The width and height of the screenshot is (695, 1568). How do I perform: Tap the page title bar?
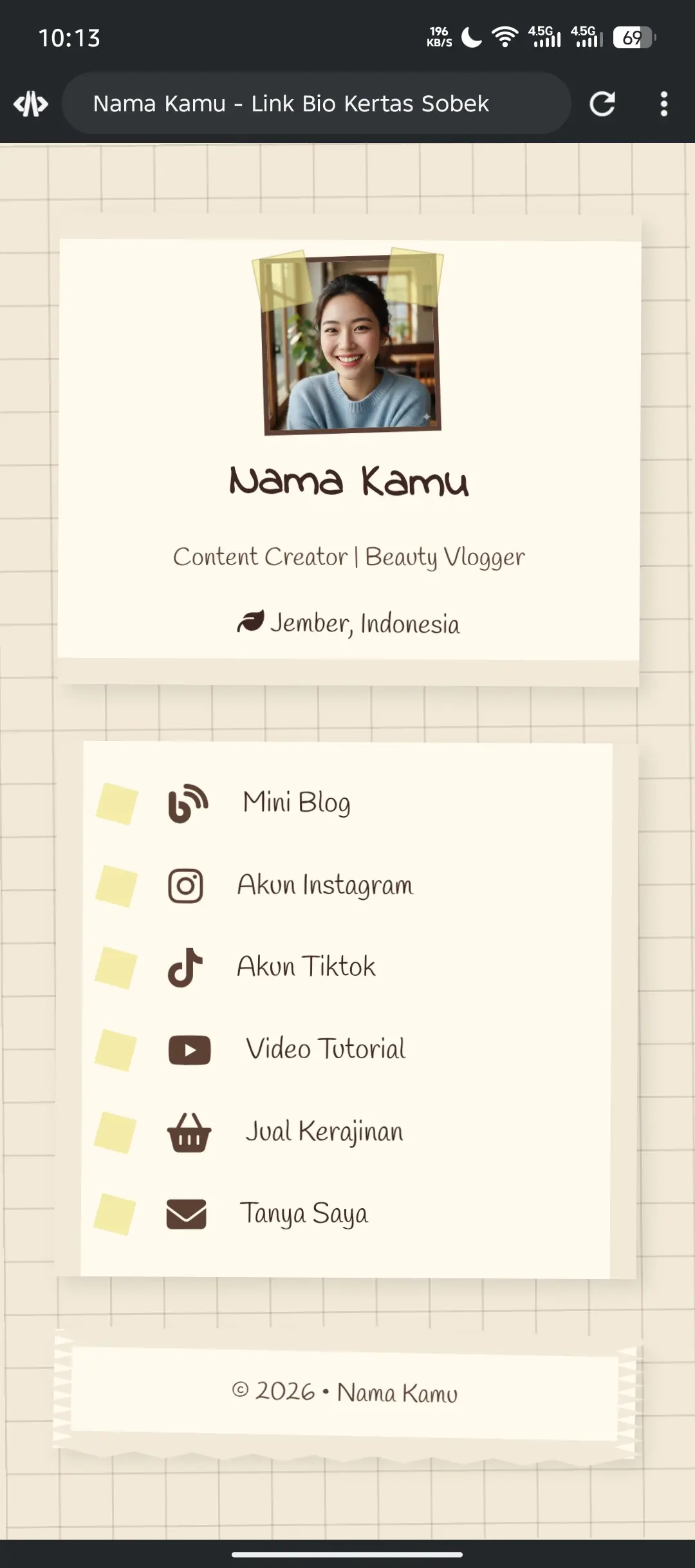[315, 104]
